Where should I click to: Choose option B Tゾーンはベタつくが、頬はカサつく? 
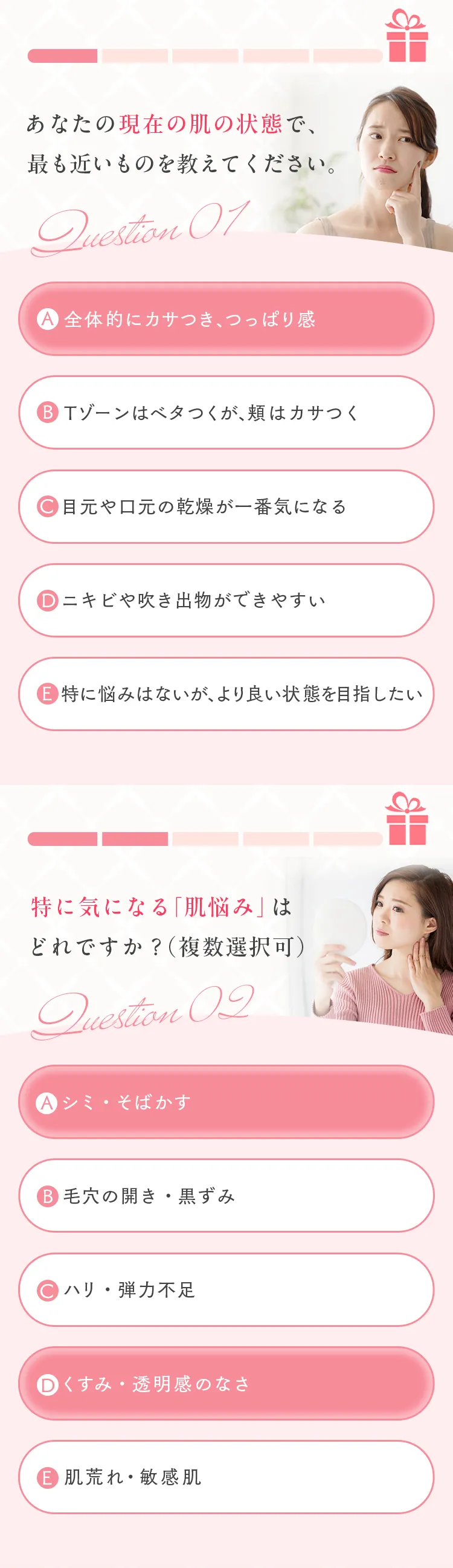tap(226, 412)
